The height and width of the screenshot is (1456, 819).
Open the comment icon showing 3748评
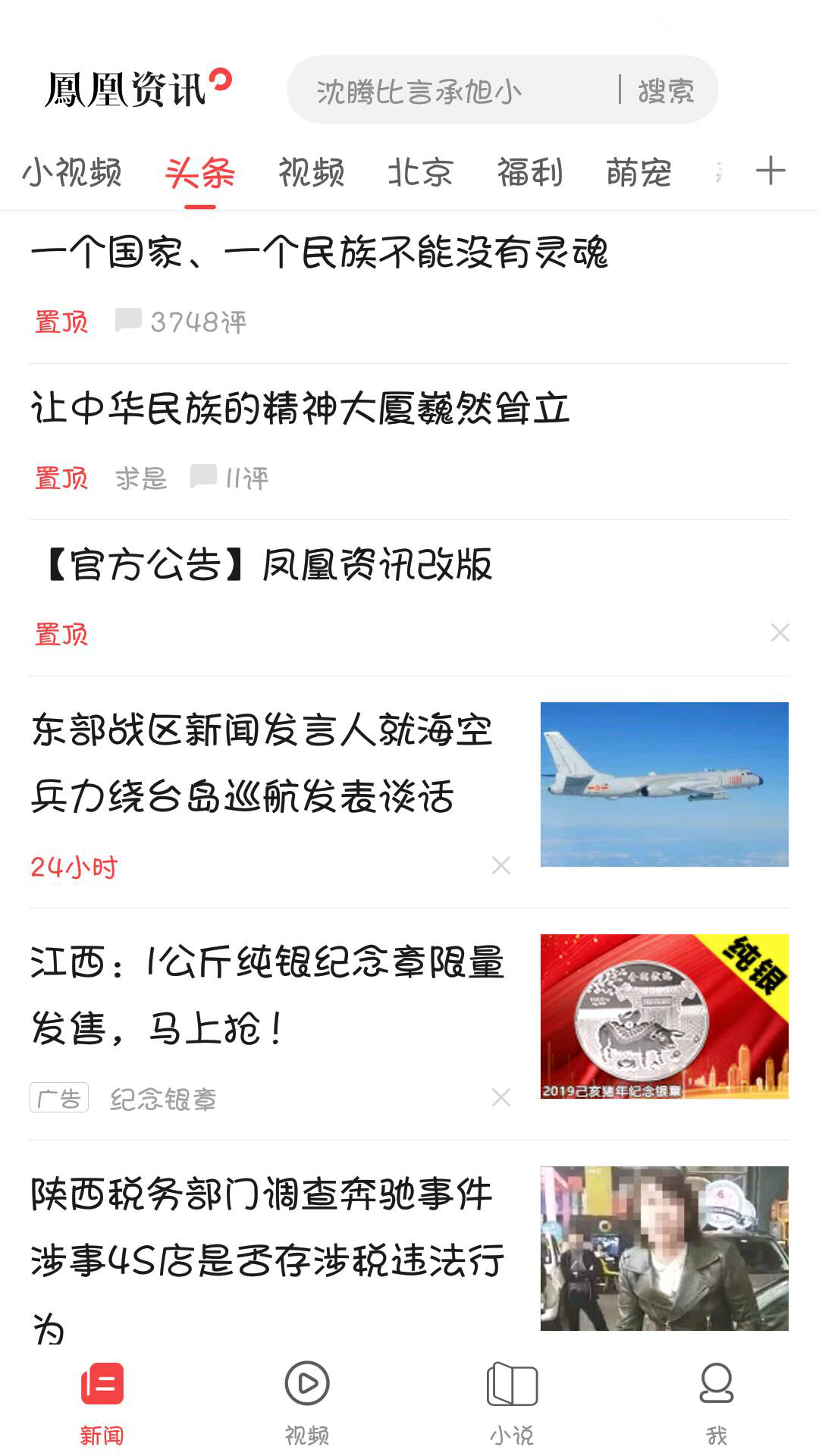point(127,321)
